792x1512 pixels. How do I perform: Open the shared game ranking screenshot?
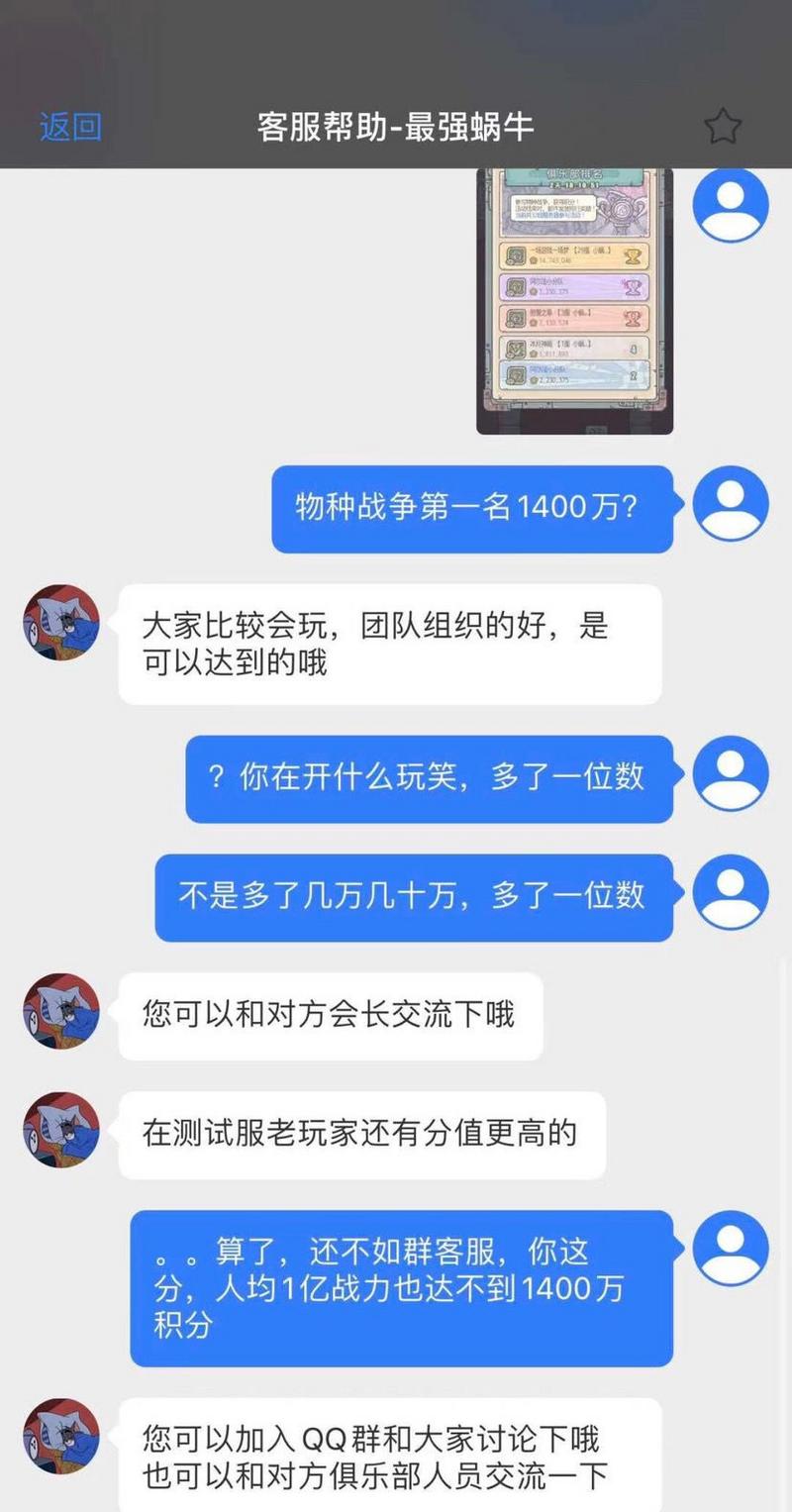point(574,302)
